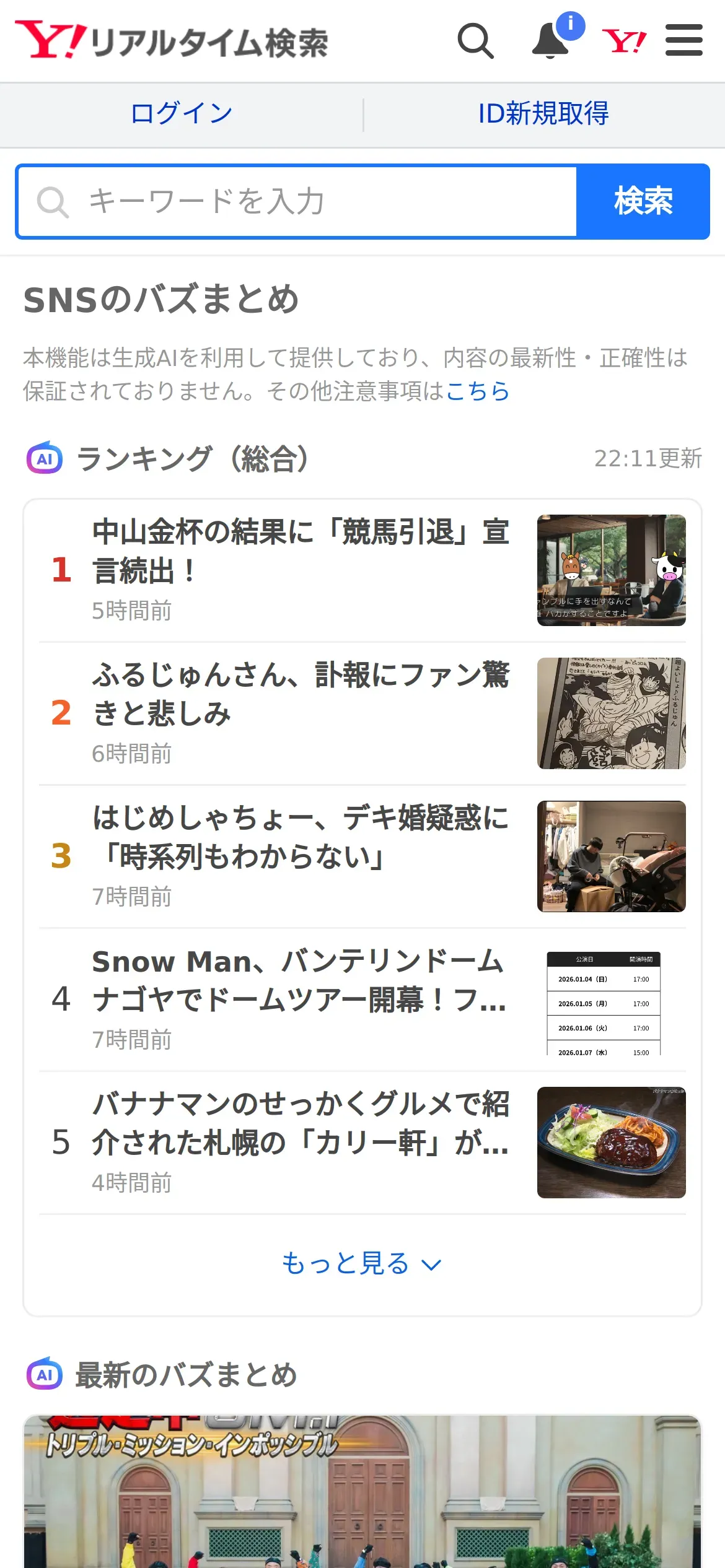Open the Yahoo! top page icon
725x1568 pixels.
click(624, 41)
